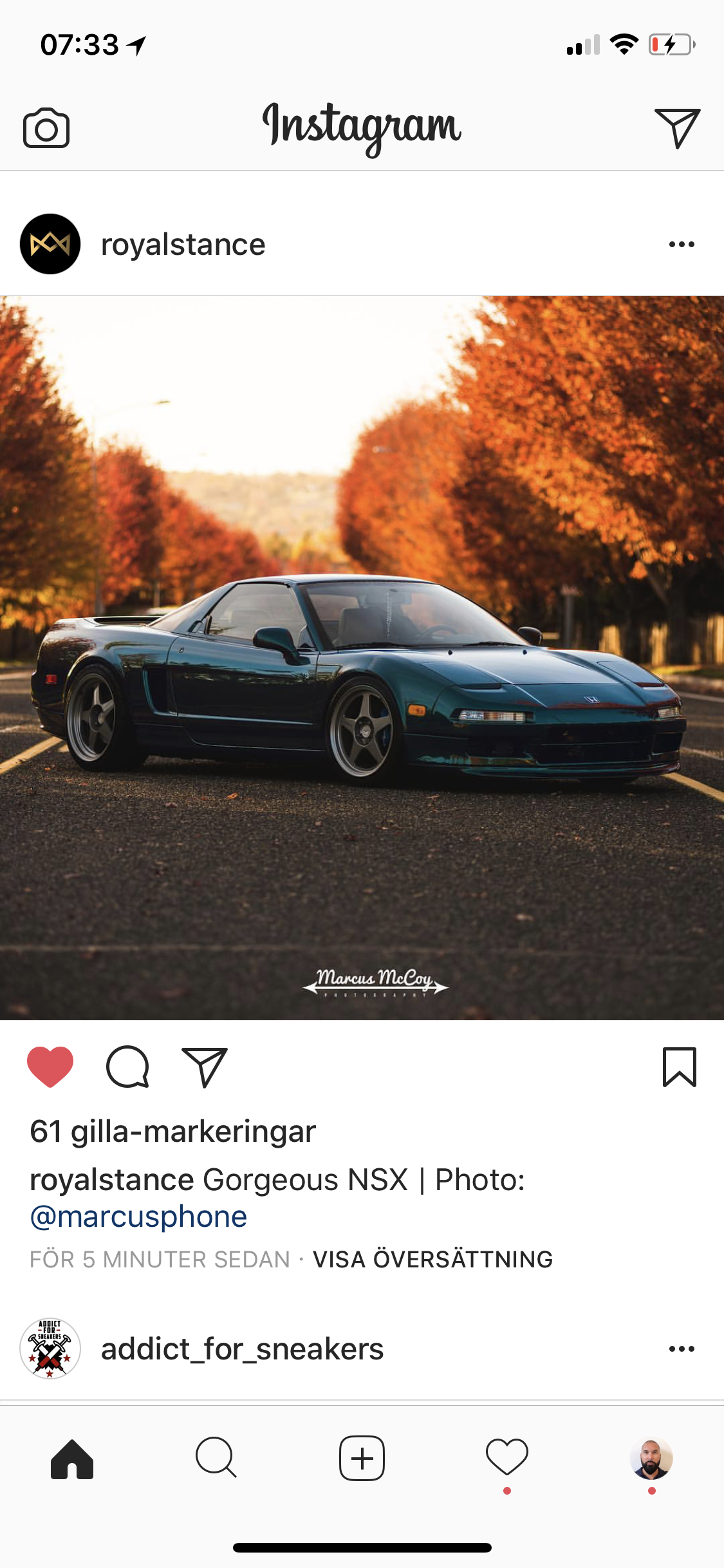Open the NSX photo in royalstance's post
Screen dimensions: 724x1568
362,658
